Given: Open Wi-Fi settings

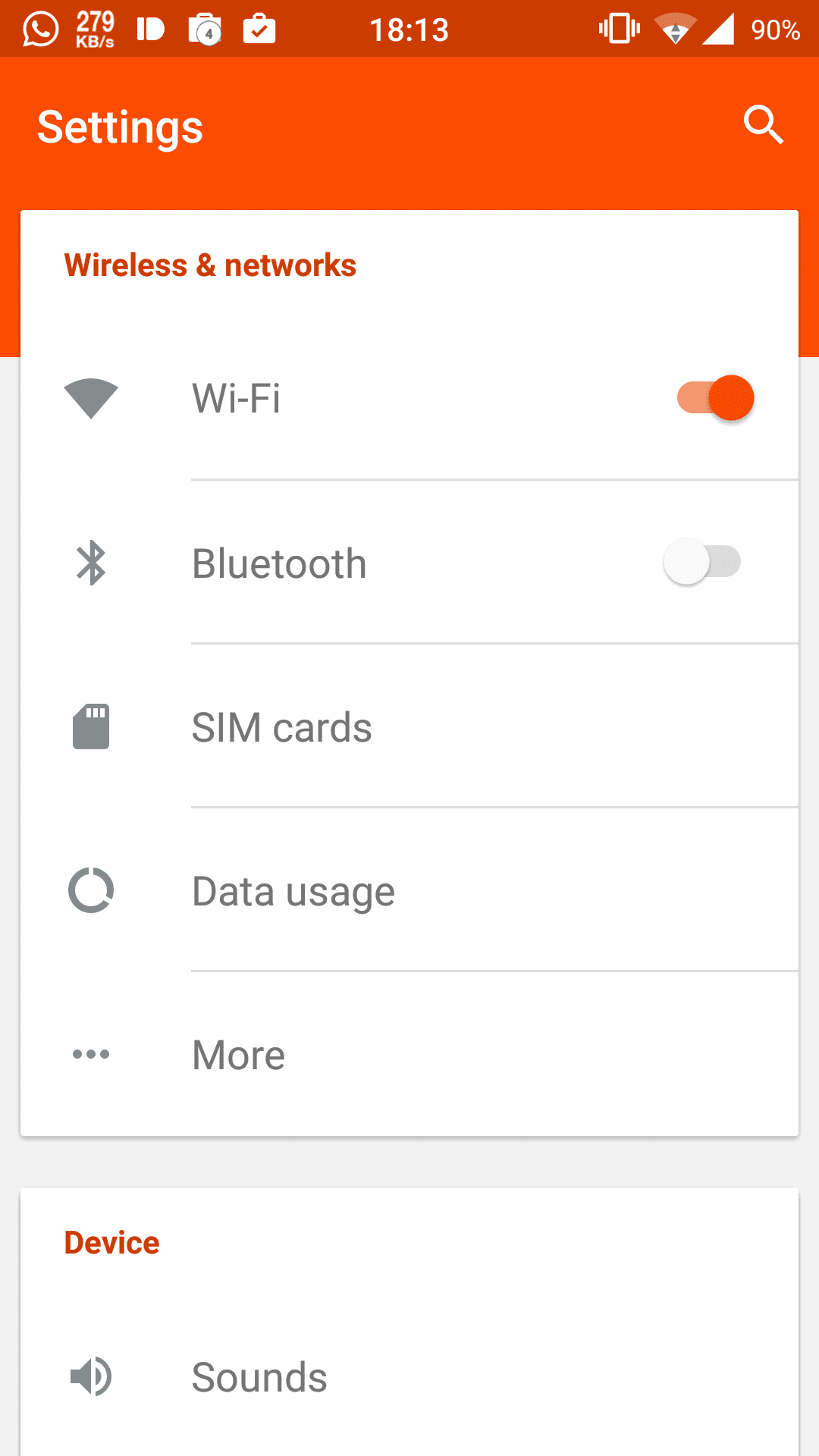Looking at the screenshot, I should [409, 398].
